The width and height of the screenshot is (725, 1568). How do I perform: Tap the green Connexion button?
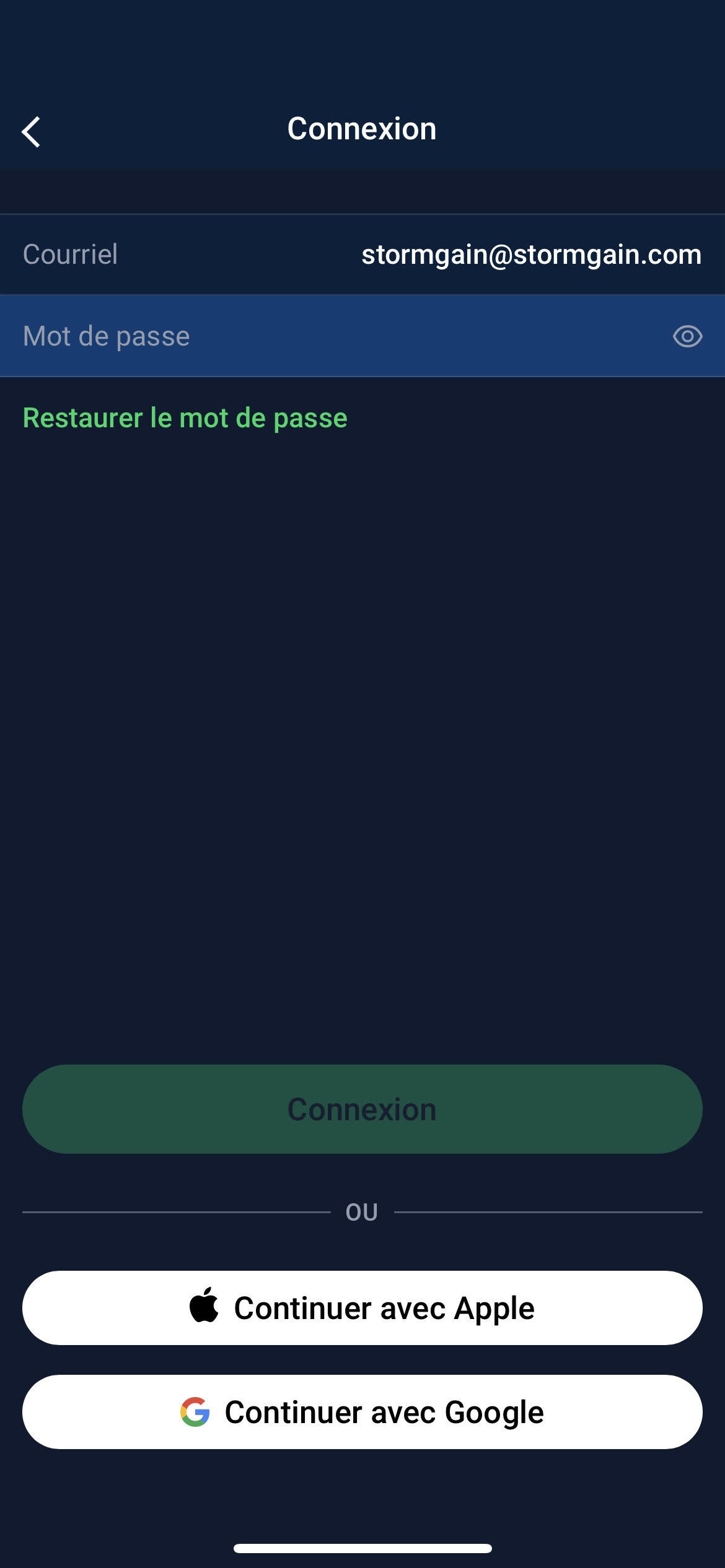pyautogui.click(x=362, y=1108)
